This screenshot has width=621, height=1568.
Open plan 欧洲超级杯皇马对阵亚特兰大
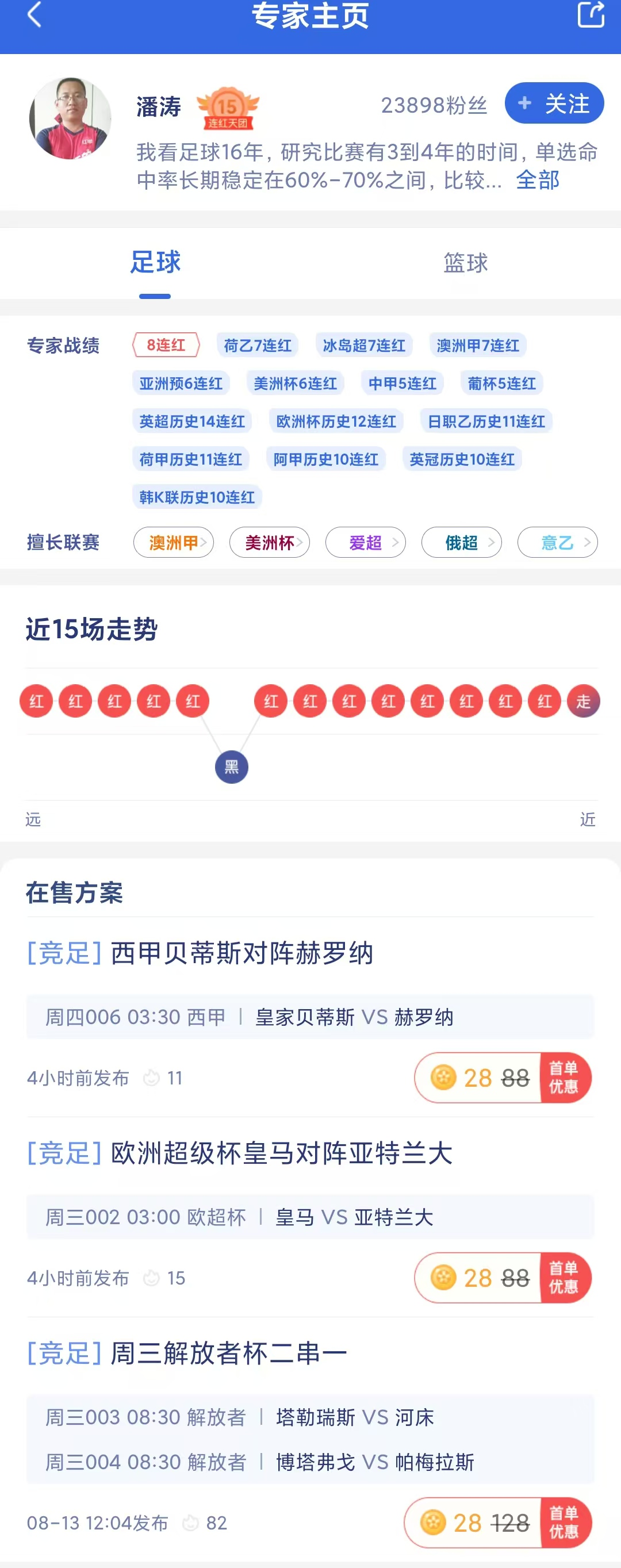pyautogui.click(x=281, y=1153)
